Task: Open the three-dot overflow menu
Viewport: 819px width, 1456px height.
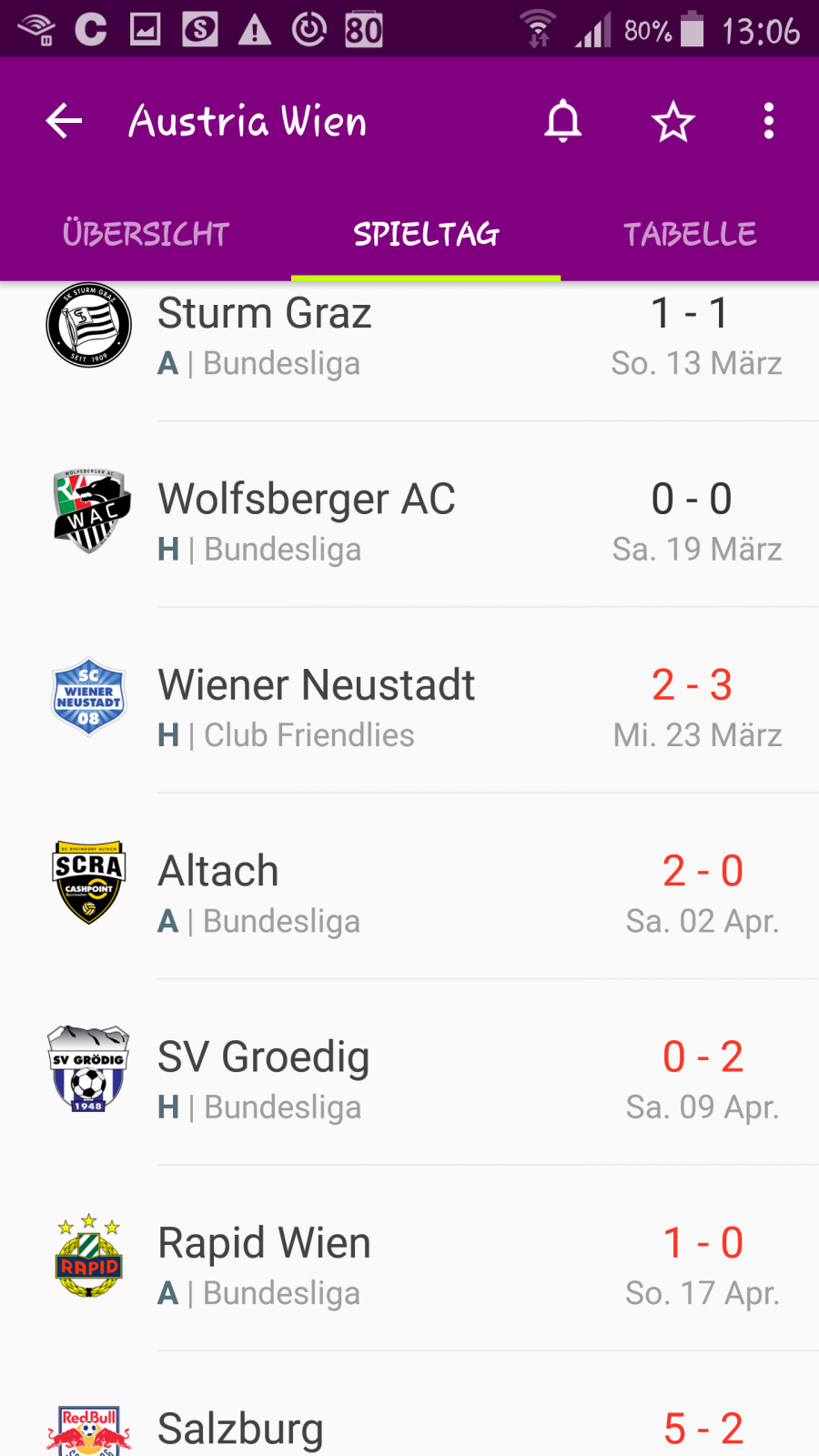Action: tap(769, 121)
